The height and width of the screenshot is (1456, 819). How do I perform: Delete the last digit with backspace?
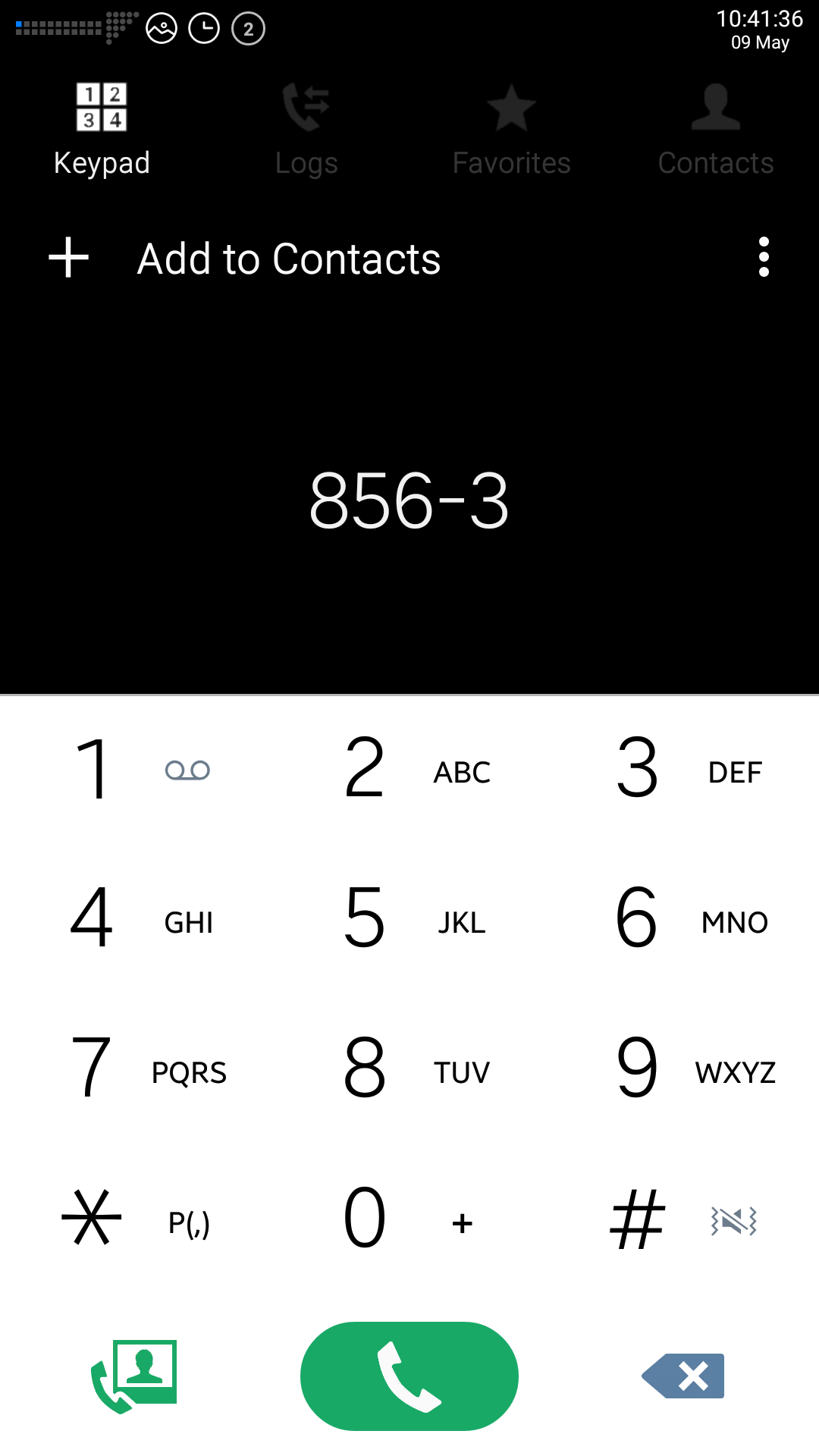tap(683, 1376)
